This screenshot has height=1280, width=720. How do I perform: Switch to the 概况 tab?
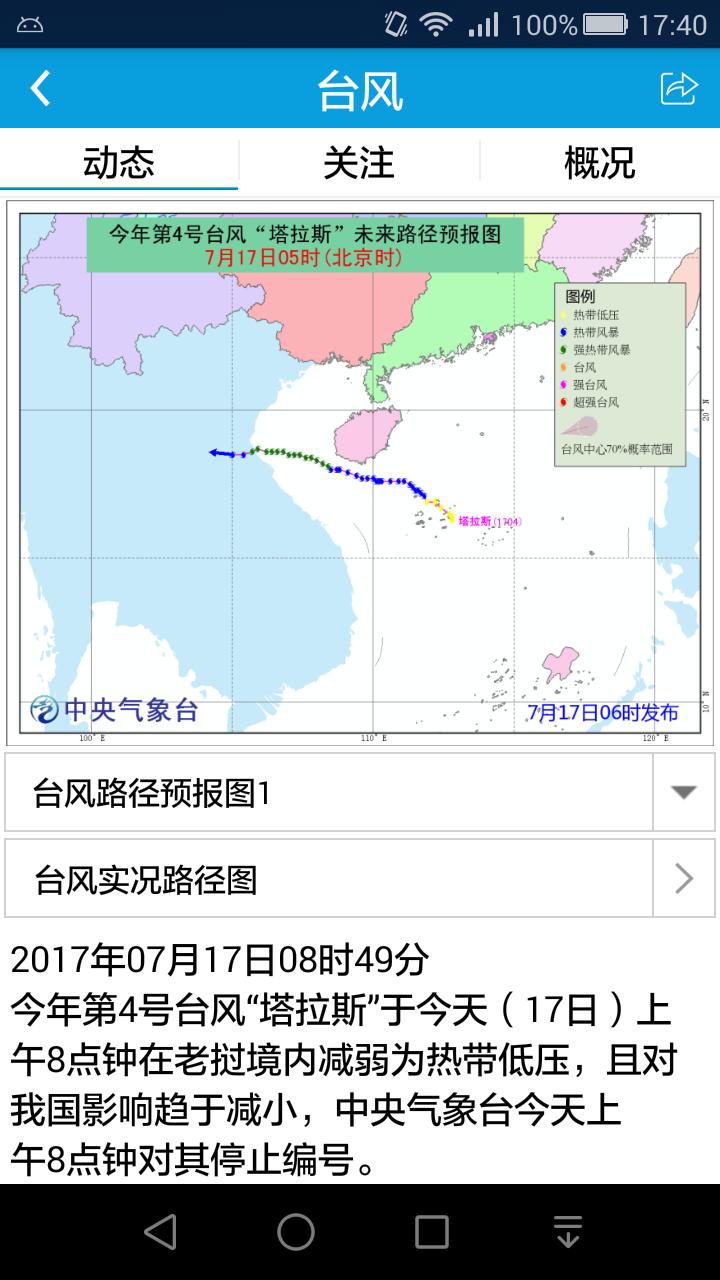click(600, 164)
